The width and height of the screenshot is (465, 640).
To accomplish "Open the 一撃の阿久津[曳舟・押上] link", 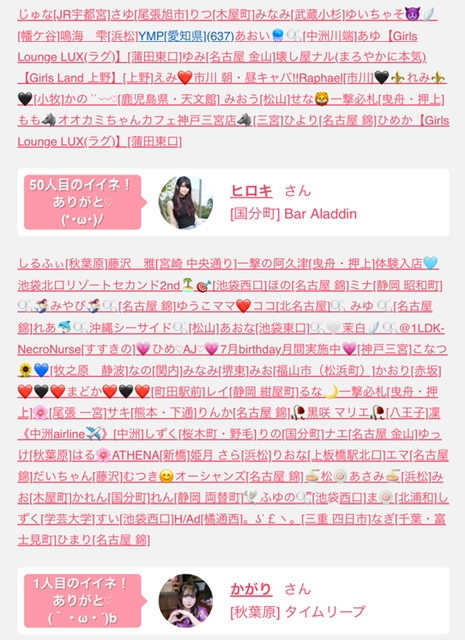I will pos(306,264).
